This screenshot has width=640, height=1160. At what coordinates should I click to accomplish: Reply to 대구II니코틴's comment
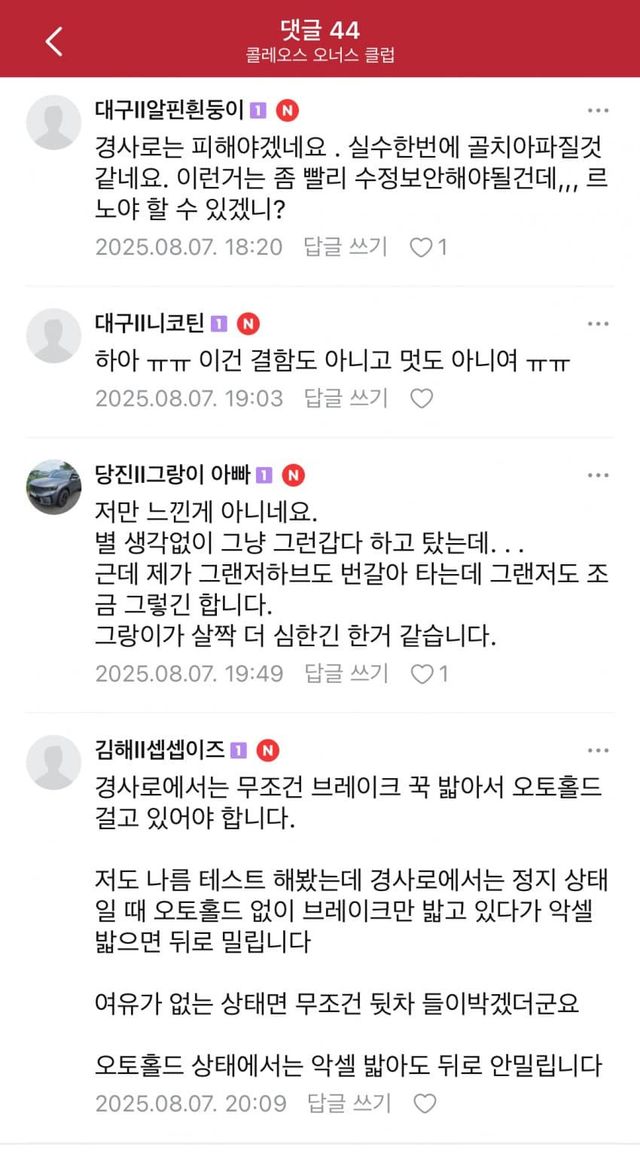[346, 399]
